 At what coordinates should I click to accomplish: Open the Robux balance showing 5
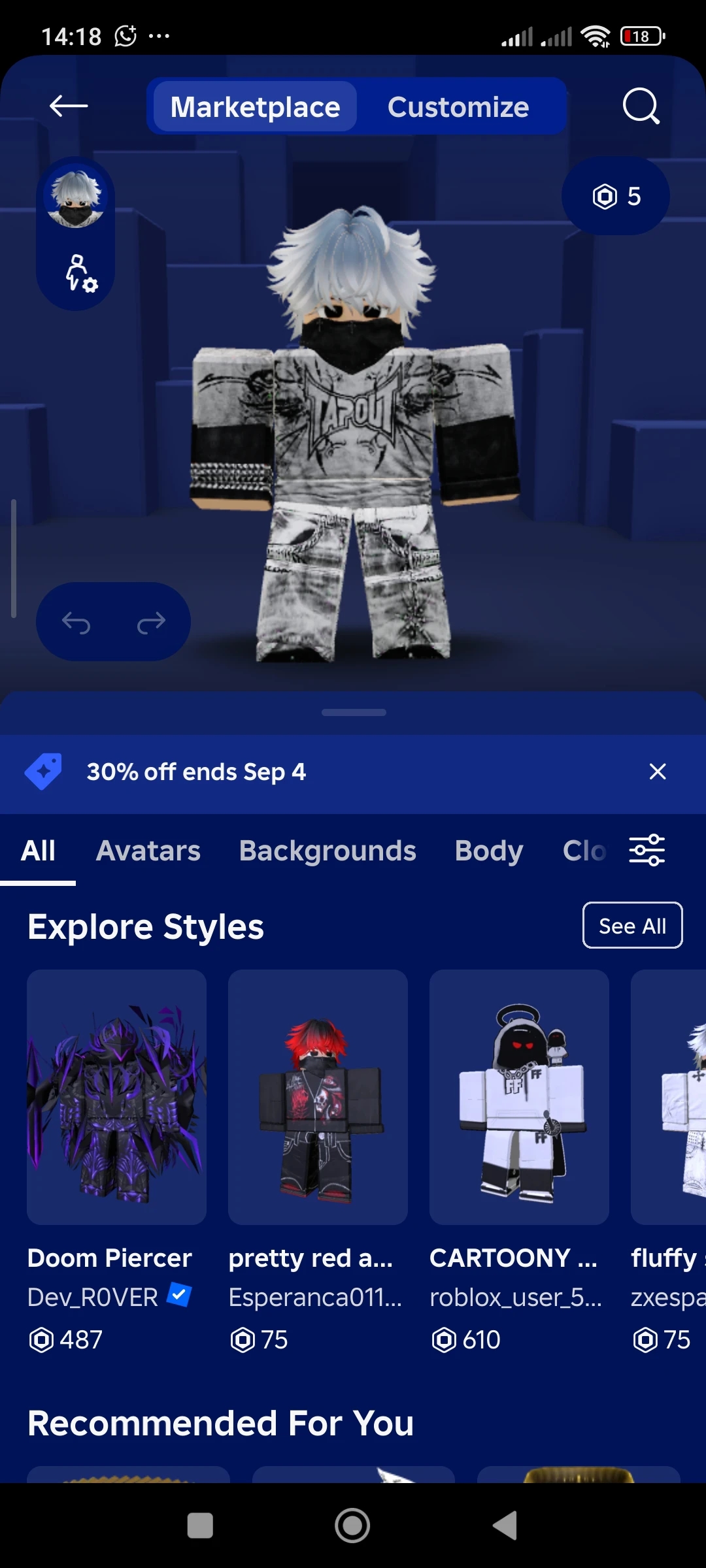point(616,196)
